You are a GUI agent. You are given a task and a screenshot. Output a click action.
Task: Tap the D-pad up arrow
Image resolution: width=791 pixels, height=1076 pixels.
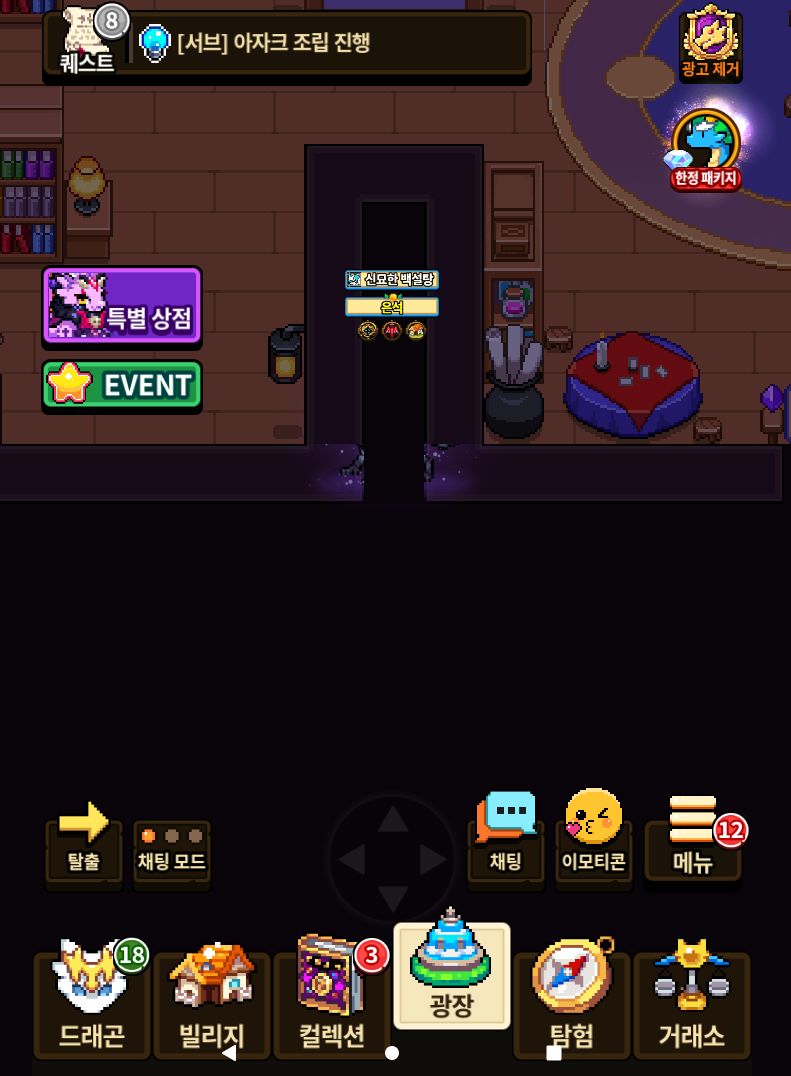tap(393, 820)
